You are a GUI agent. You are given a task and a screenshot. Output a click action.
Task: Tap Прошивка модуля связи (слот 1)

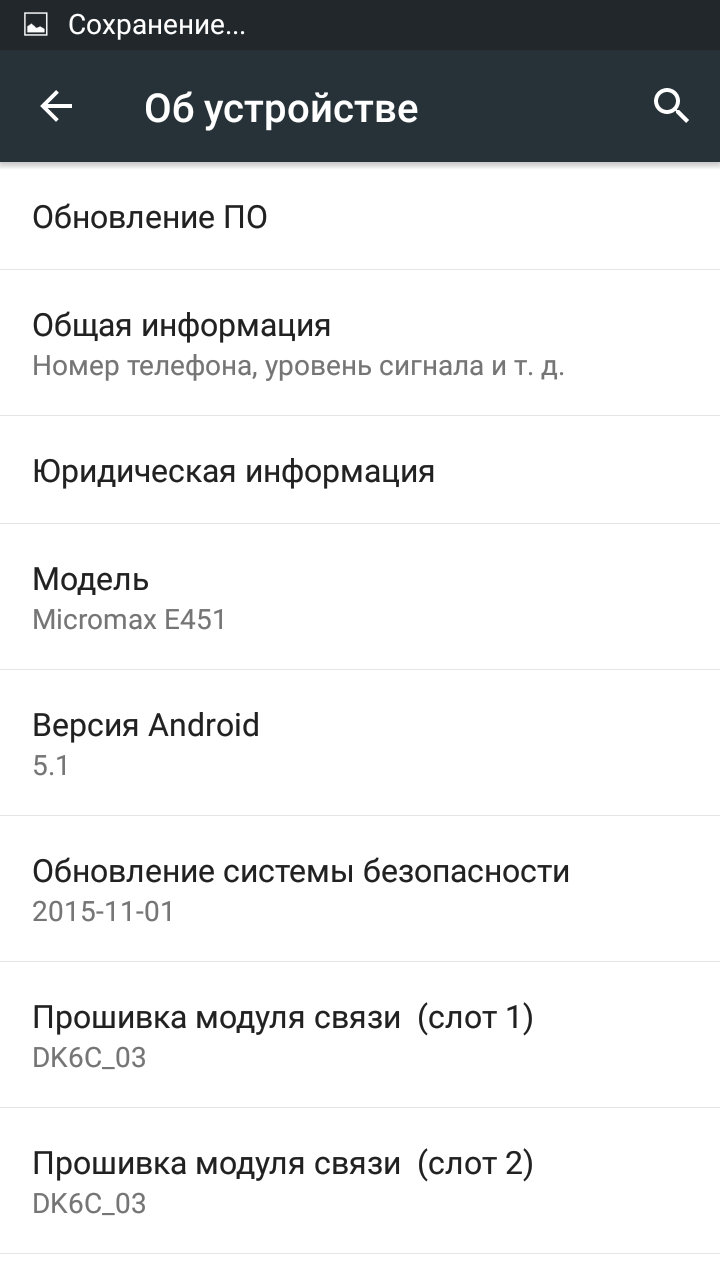pos(360,1035)
